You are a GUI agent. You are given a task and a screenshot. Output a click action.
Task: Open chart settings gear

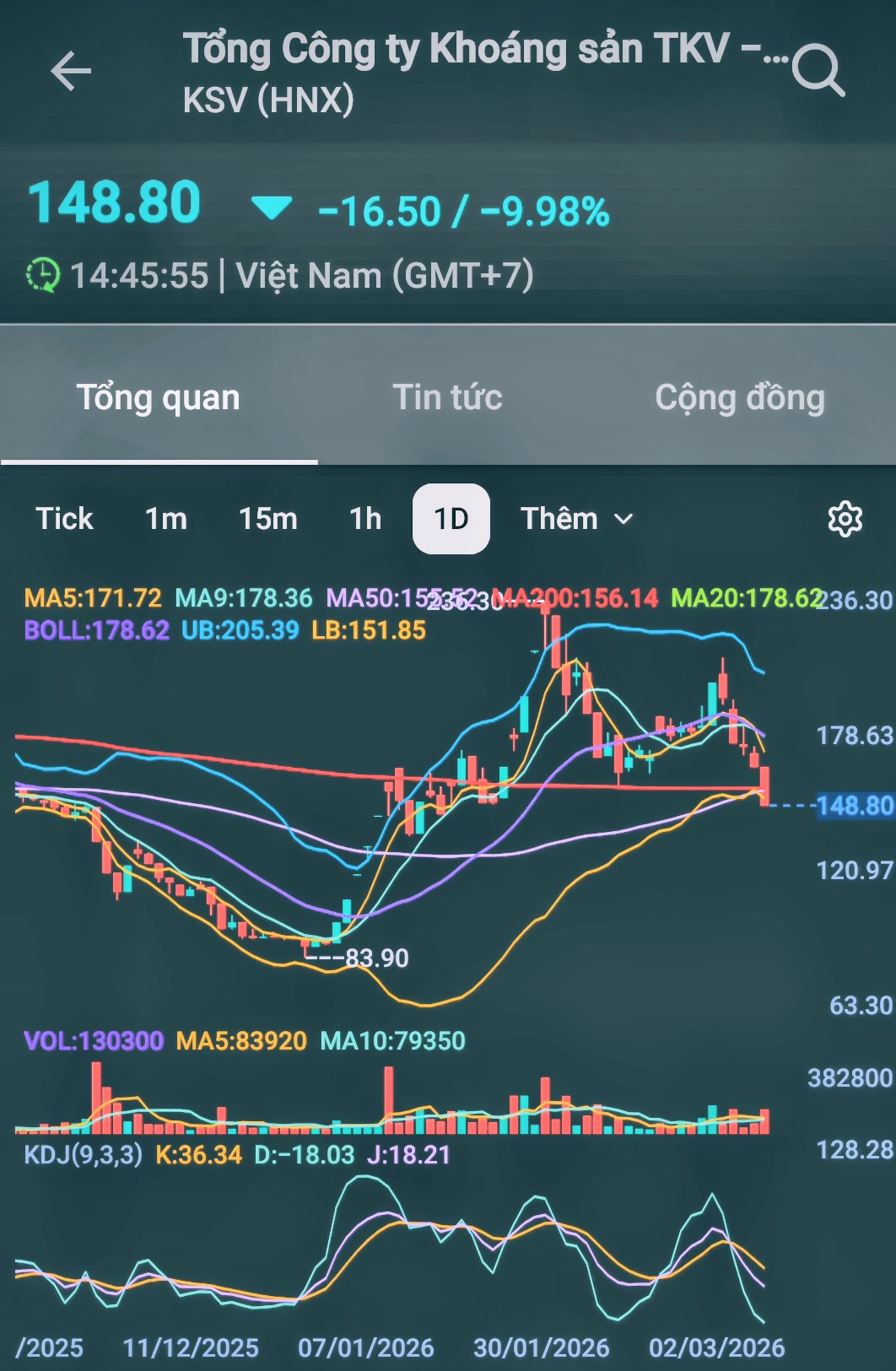845,519
